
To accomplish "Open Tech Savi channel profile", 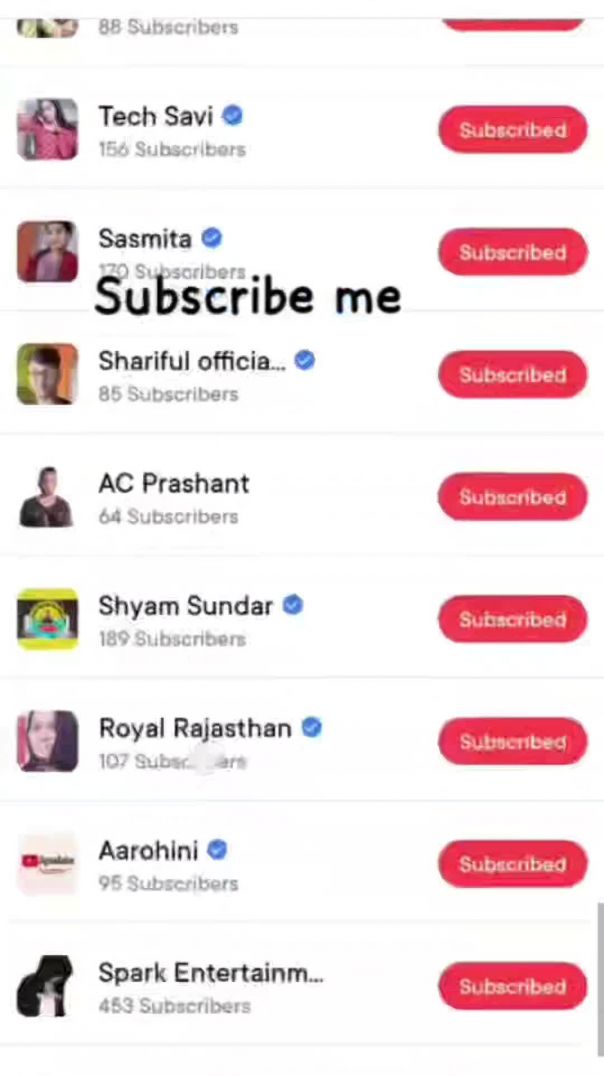I will click(x=155, y=117).
